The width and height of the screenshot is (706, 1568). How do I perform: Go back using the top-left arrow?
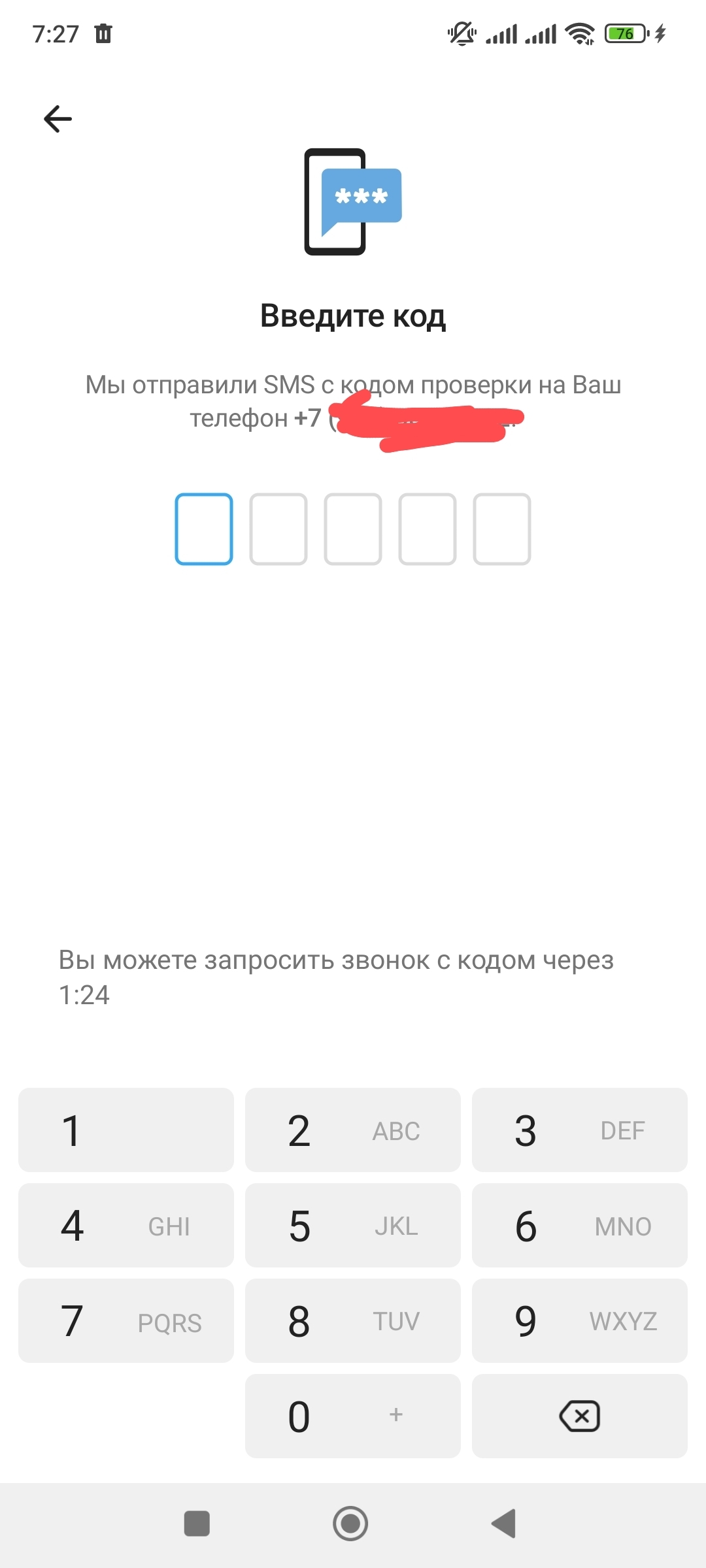coord(58,119)
